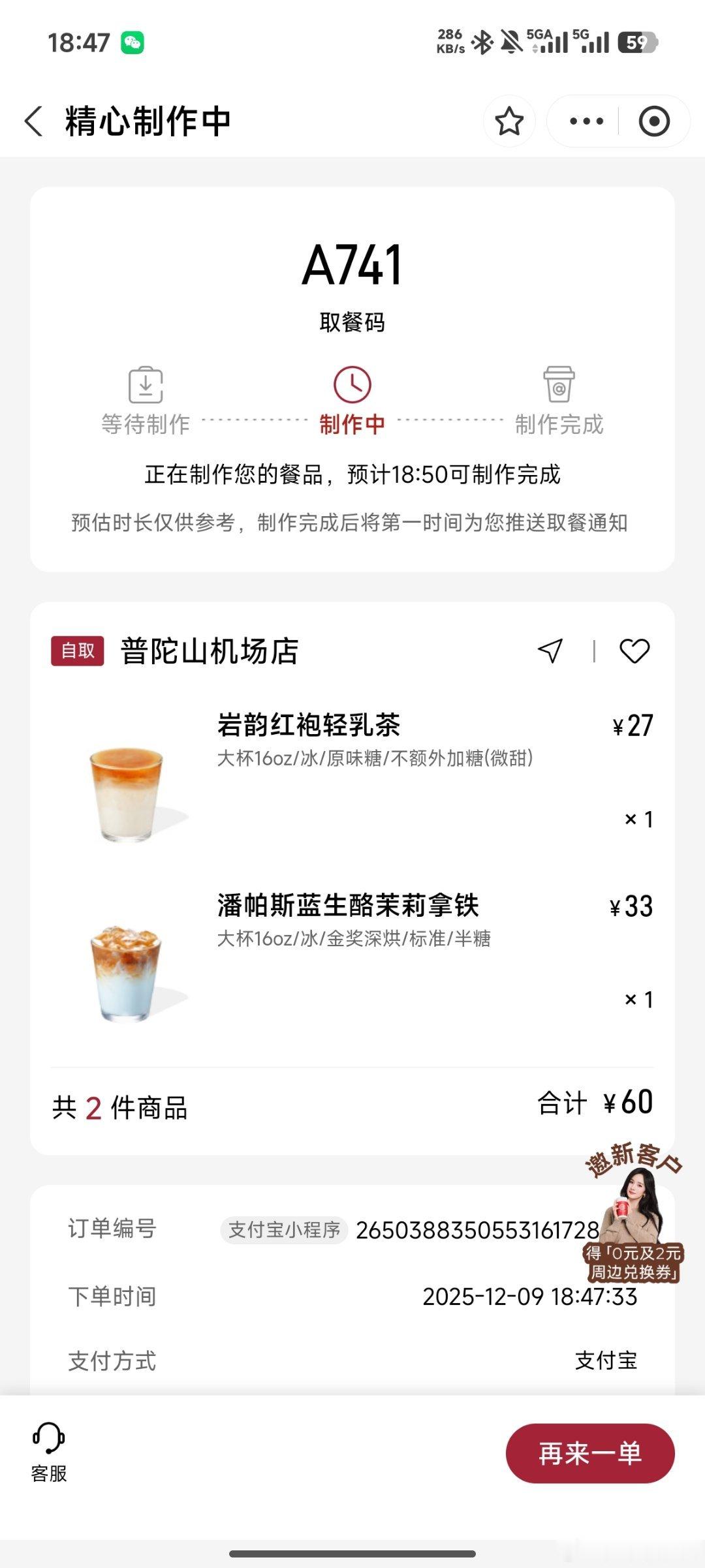Tap the navigation arrow beside 普陀山机场店
Viewport: 705px width, 1568px height.
coord(552,651)
